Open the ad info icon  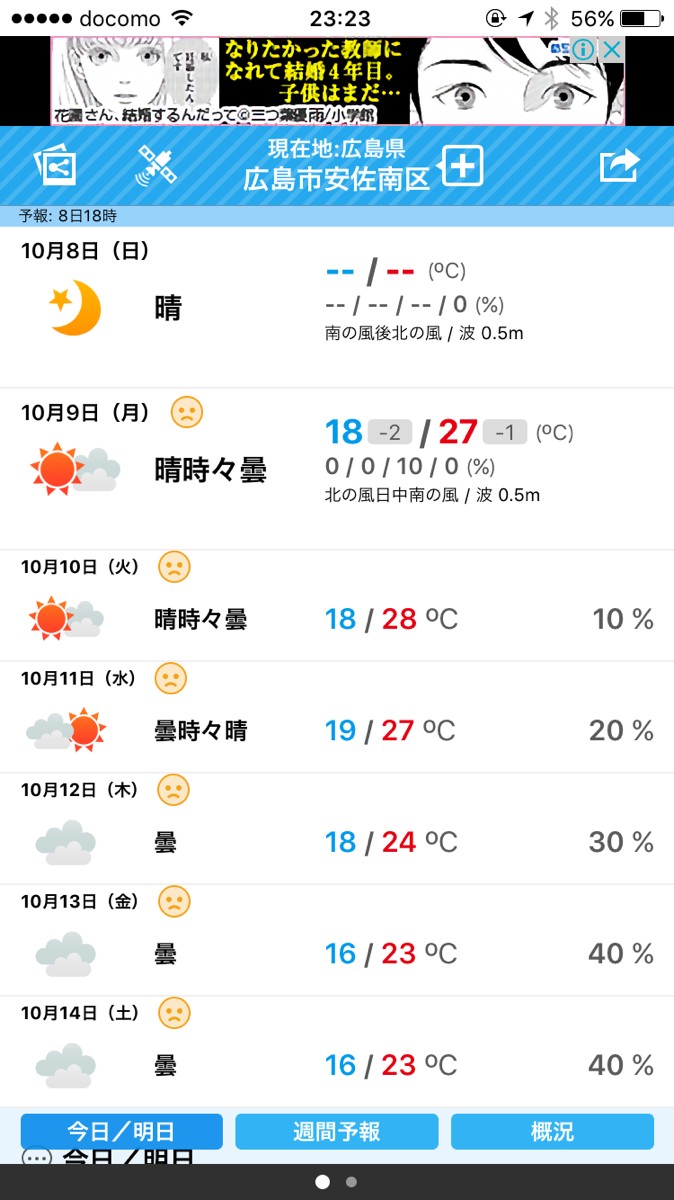pos(585,49)
